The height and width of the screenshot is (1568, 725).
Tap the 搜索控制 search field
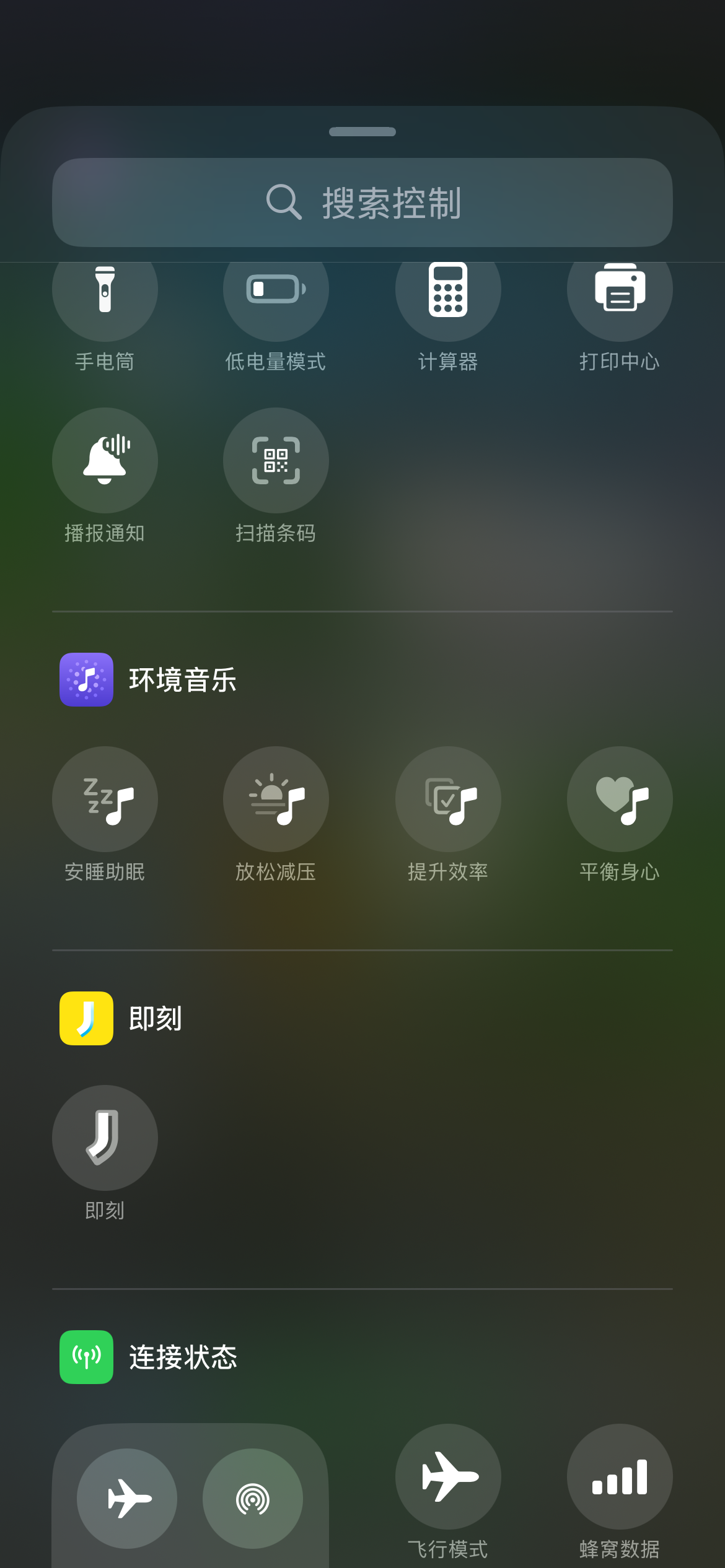[362, 203]
